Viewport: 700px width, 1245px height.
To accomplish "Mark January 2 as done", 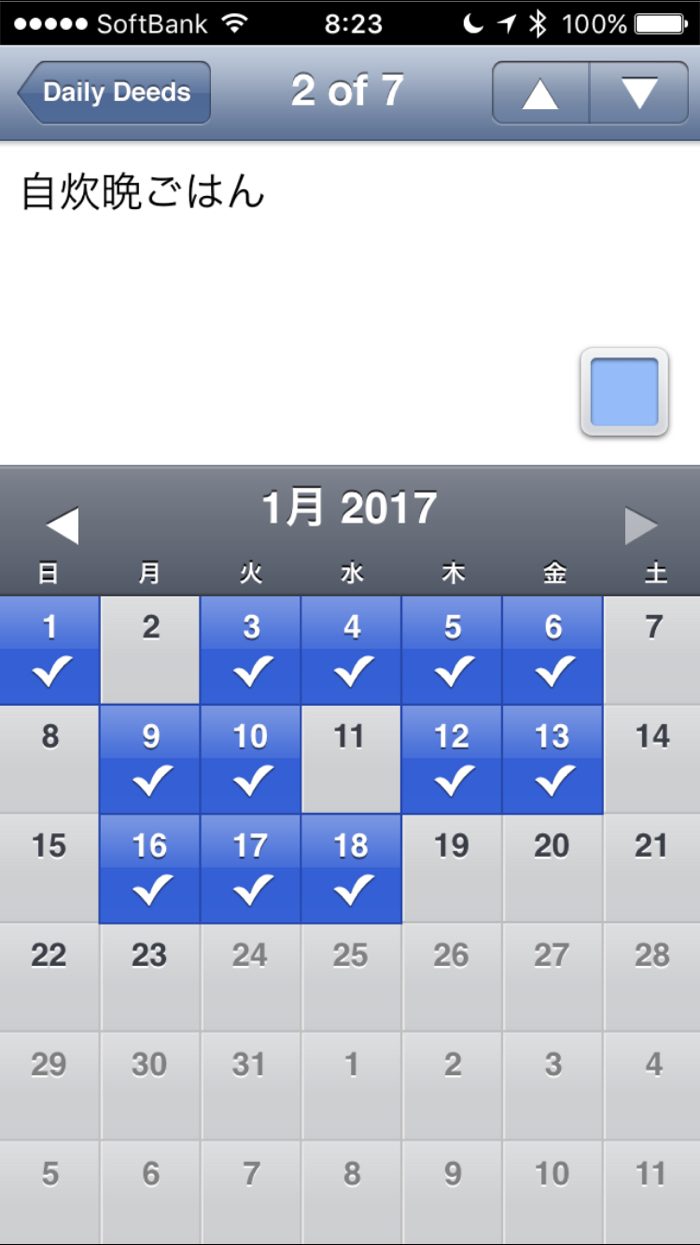I will (150, 650).
